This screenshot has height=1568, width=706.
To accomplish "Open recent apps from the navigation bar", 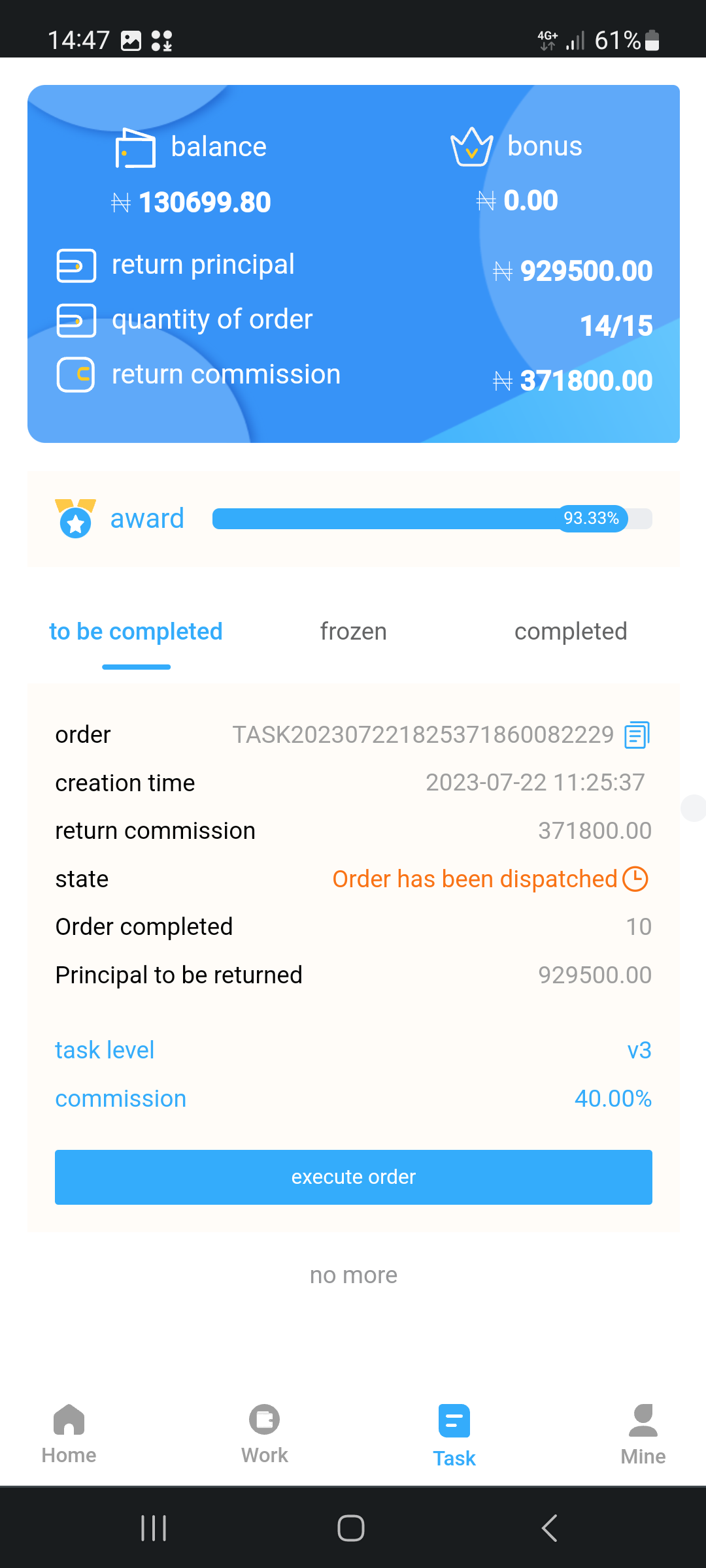I will [x=154, y=1528].
